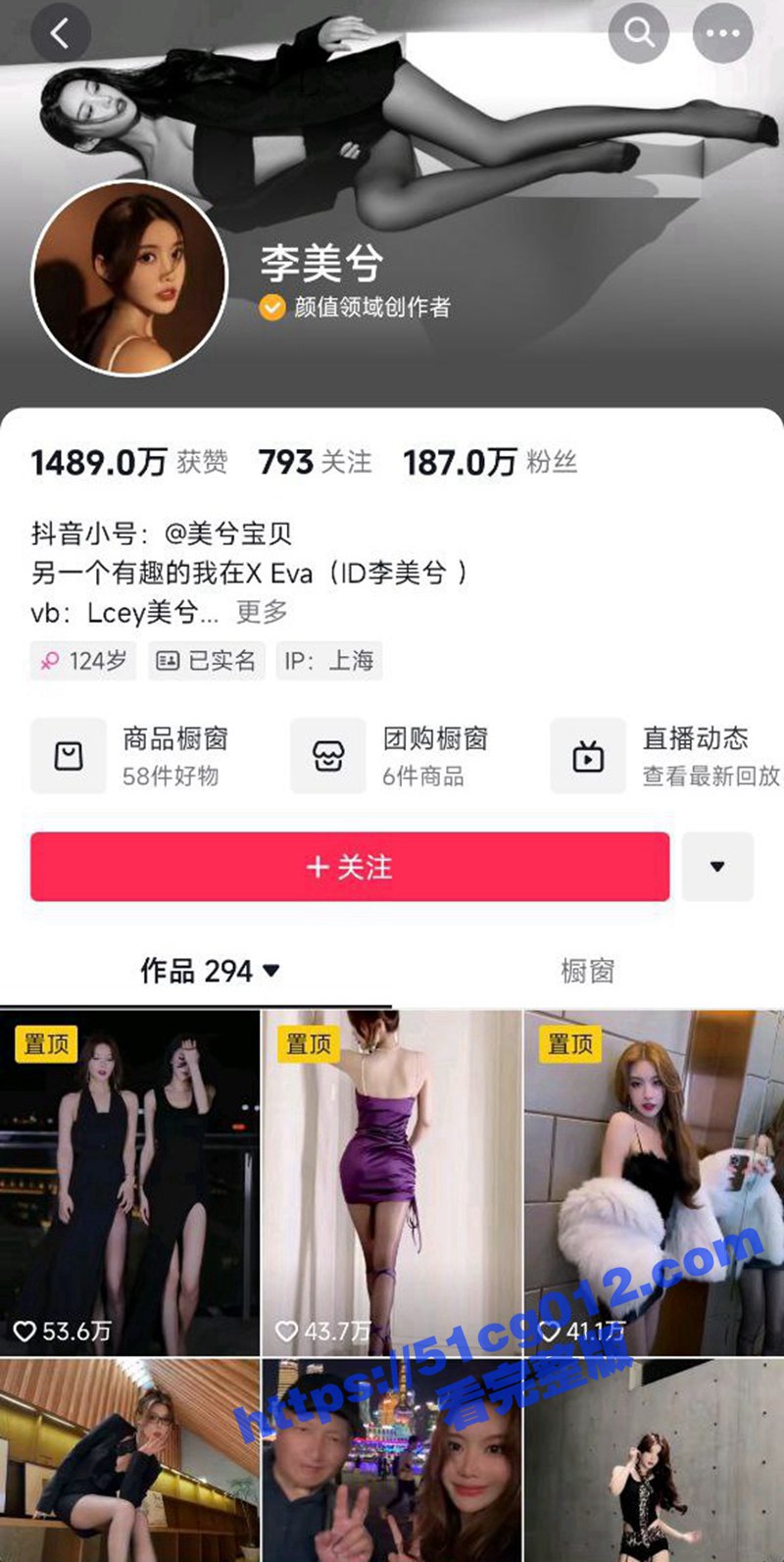Click the 商品橱窗 shopping window icon

[69, 755]
